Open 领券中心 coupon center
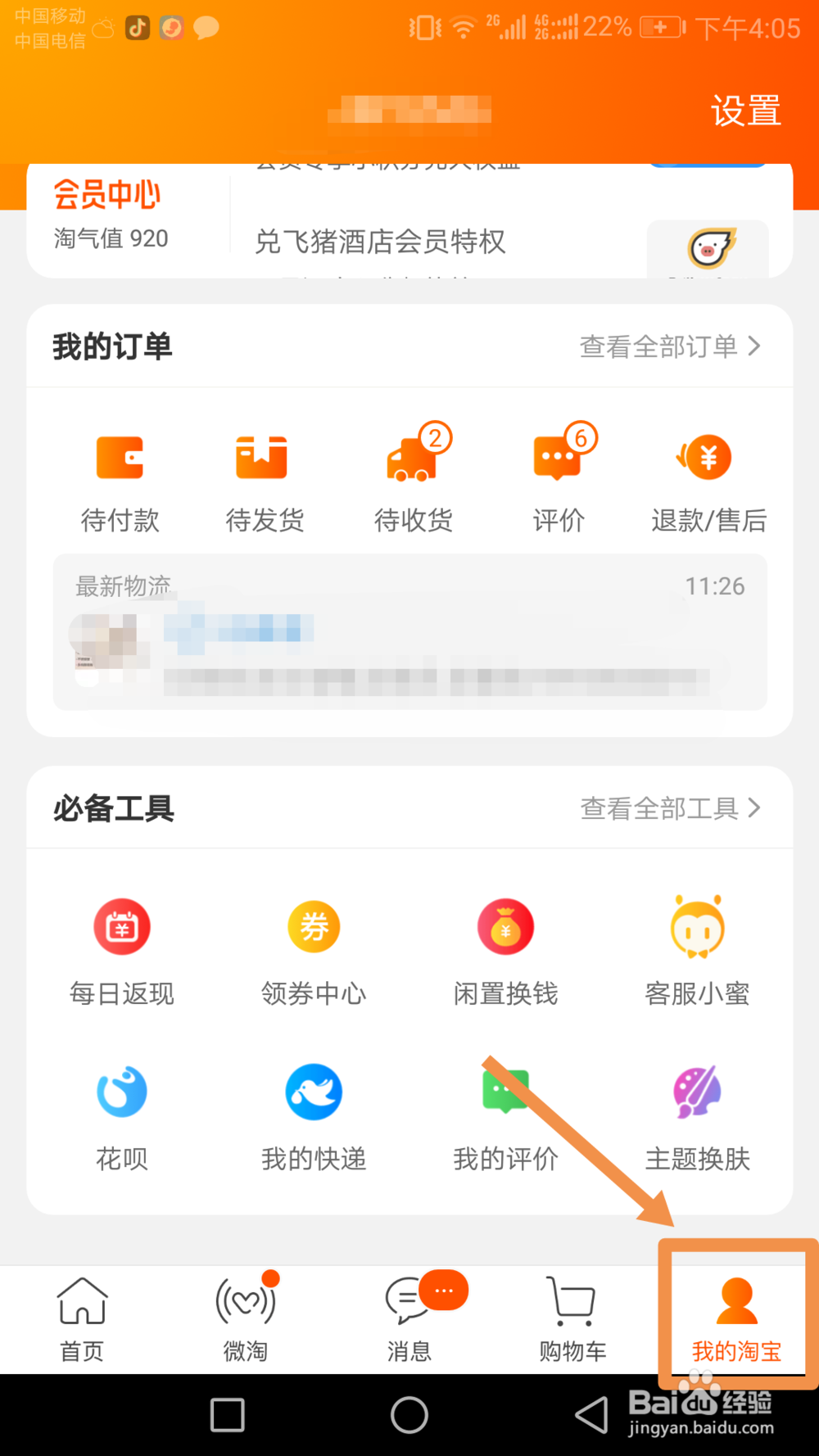819x1456 pixels. click(x=314, y=950)
